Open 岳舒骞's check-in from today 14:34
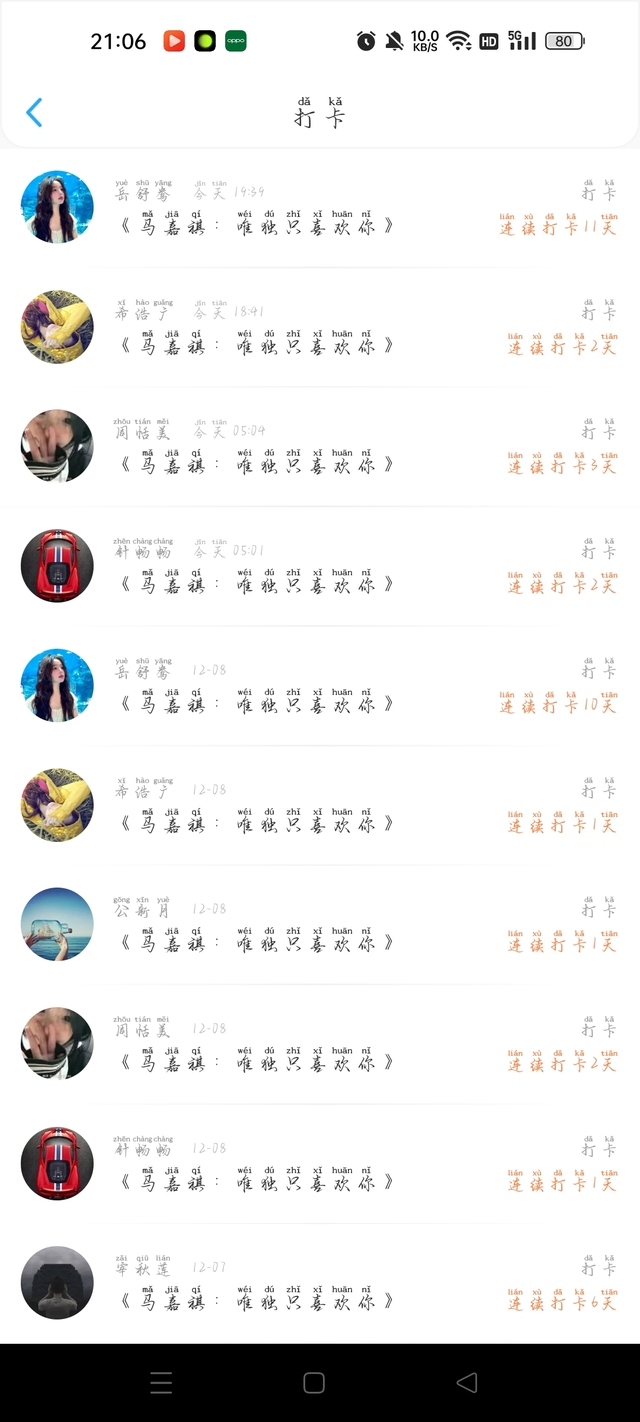The width and height of the screenshot is (640, 1422). [320, 208]
